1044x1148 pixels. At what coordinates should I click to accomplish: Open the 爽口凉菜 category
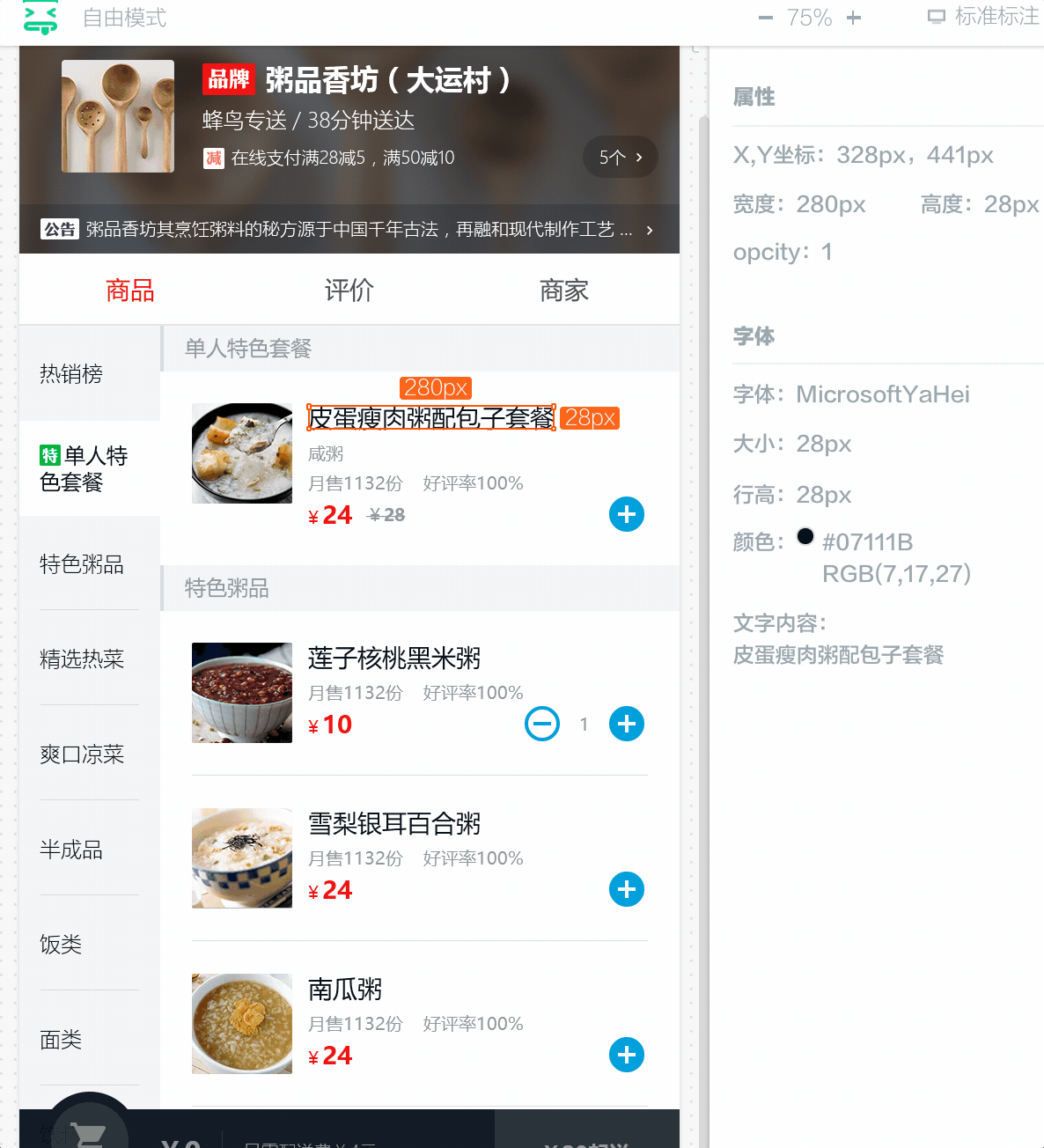pos(81,754)
